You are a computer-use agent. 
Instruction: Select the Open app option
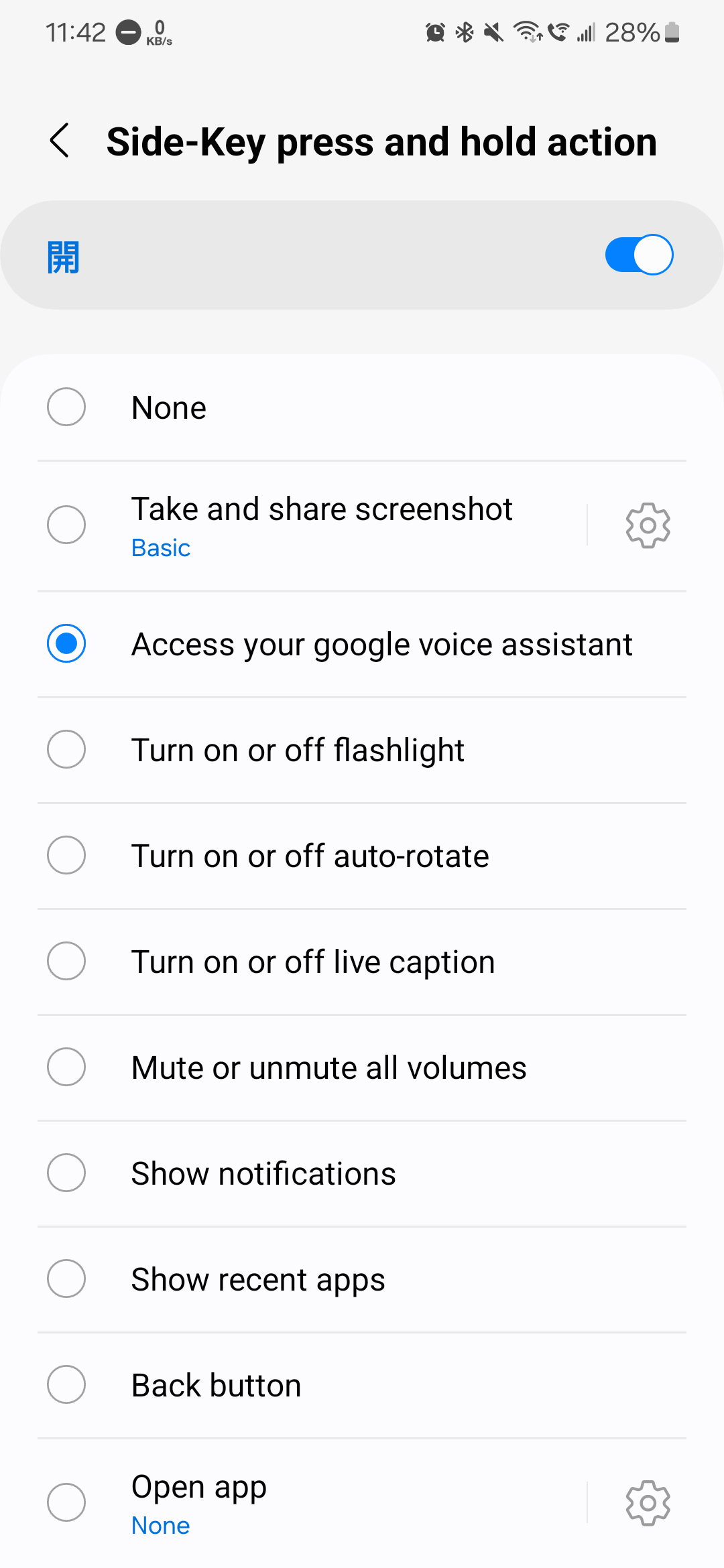[x=66, y=1502]
